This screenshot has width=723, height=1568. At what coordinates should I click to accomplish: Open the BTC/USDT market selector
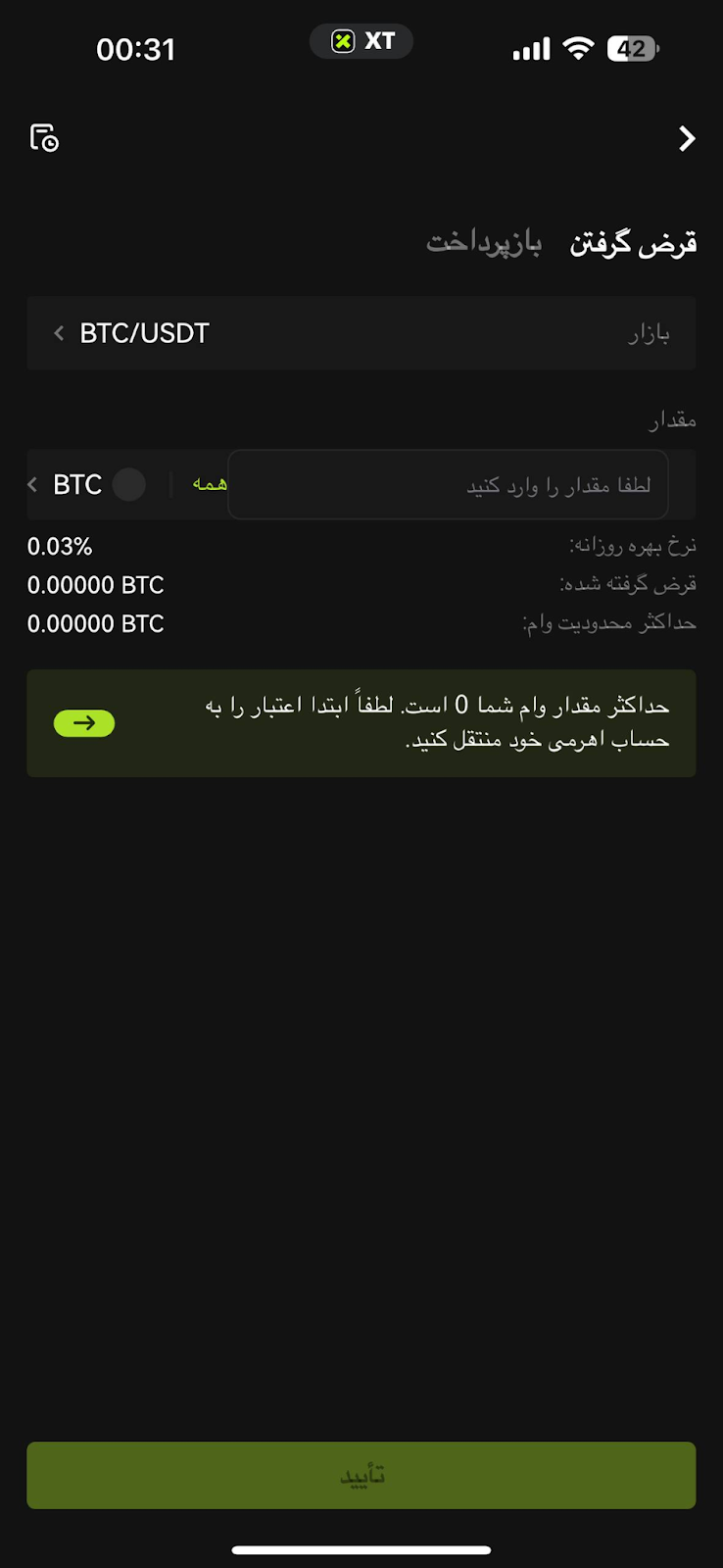click(x=361, y=333)
